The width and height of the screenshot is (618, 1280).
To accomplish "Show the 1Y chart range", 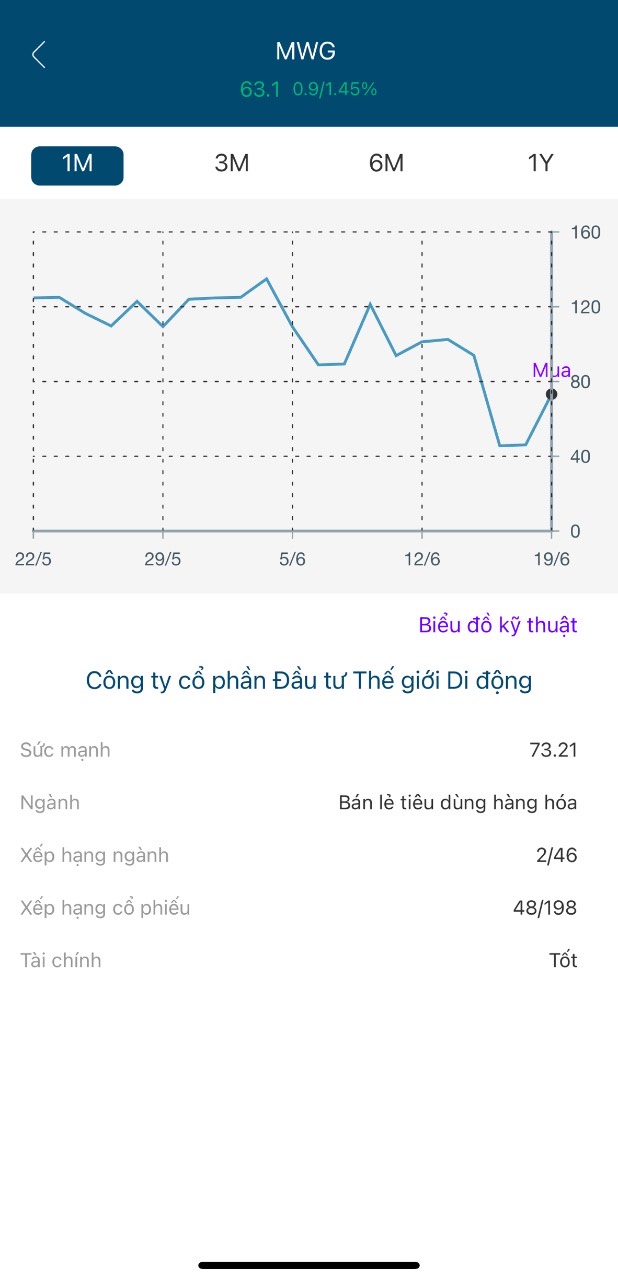I will tap(540, 165).
